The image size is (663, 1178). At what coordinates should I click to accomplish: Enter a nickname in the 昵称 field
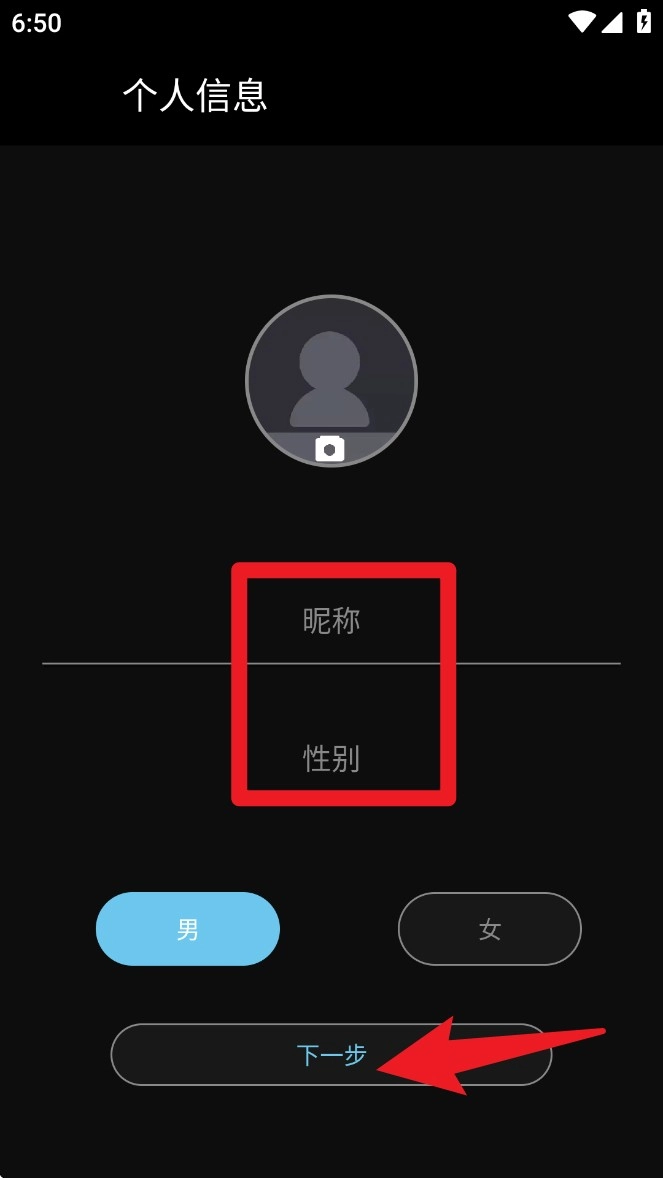coord(331,623)
